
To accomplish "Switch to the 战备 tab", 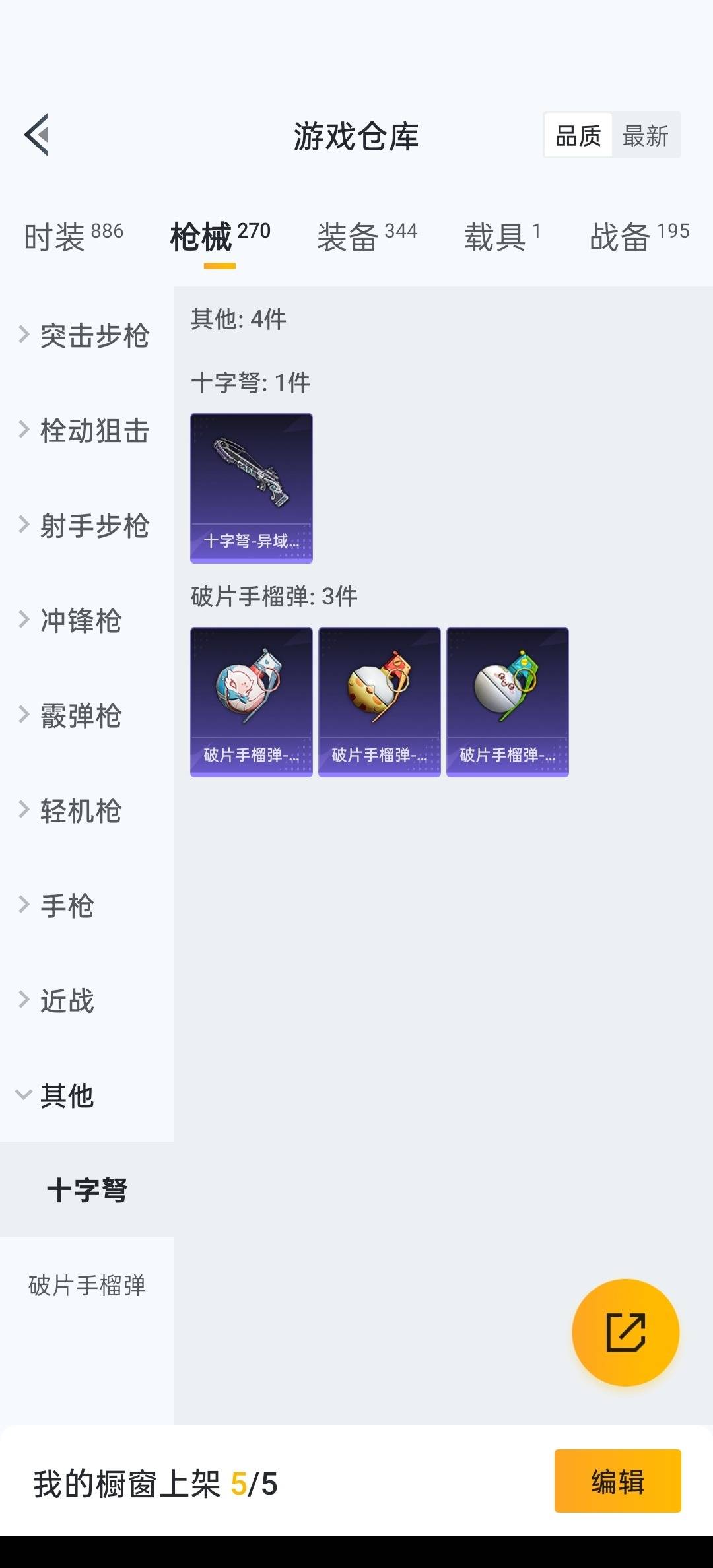I will pyautogui.click(x=639, y=236).
